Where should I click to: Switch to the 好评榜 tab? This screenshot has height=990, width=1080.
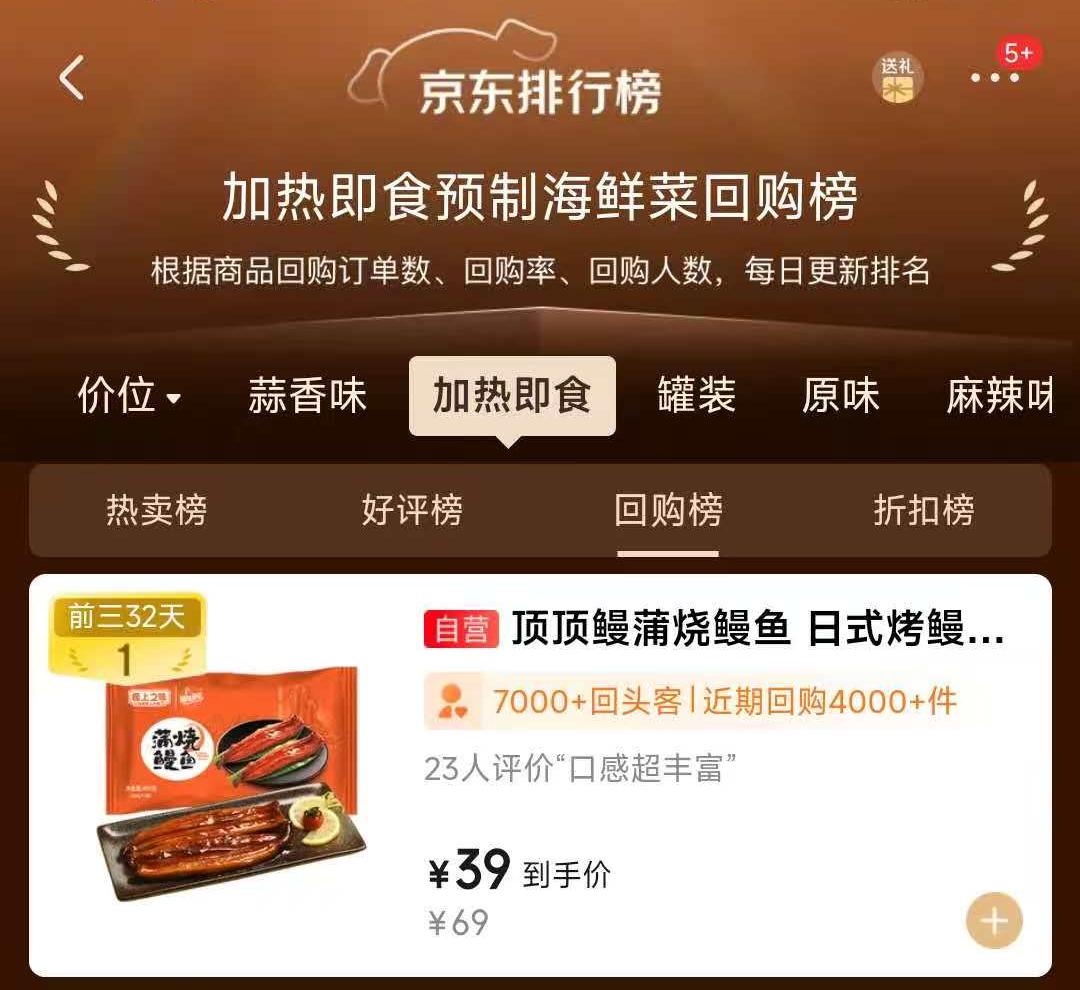point(412,511)
